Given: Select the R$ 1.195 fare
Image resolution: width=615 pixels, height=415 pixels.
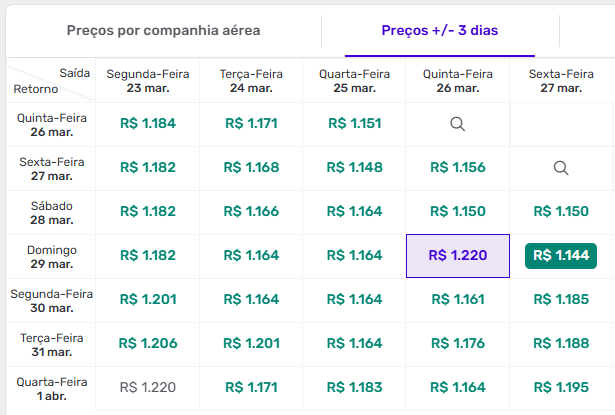Looking at the screenshot, I should pyautogui.click(x=561, y=386).
